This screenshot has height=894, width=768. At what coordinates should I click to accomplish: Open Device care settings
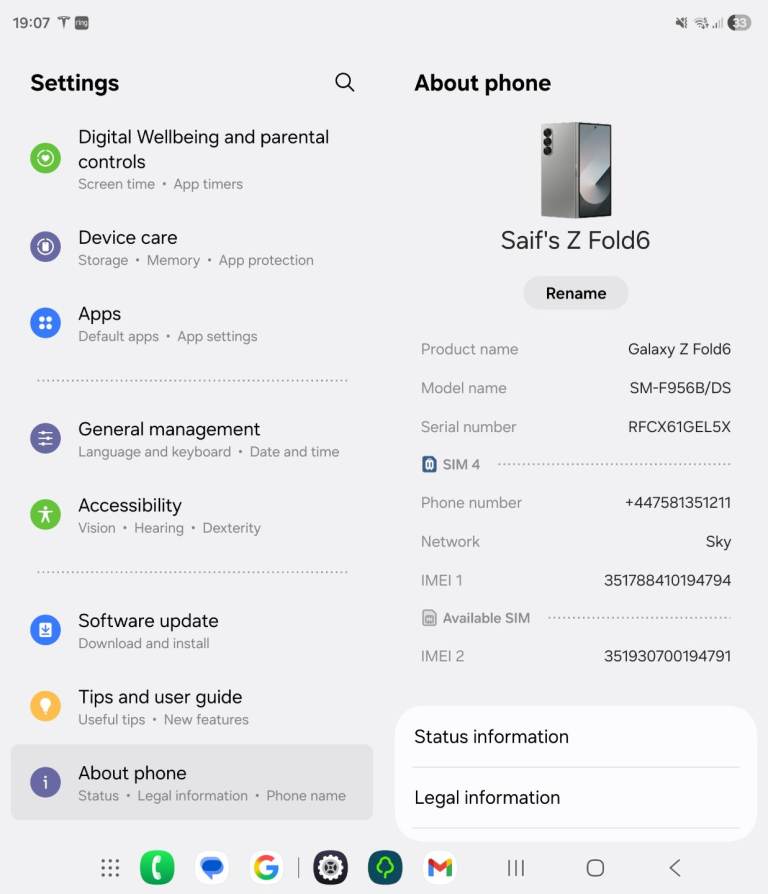(192, 248)
